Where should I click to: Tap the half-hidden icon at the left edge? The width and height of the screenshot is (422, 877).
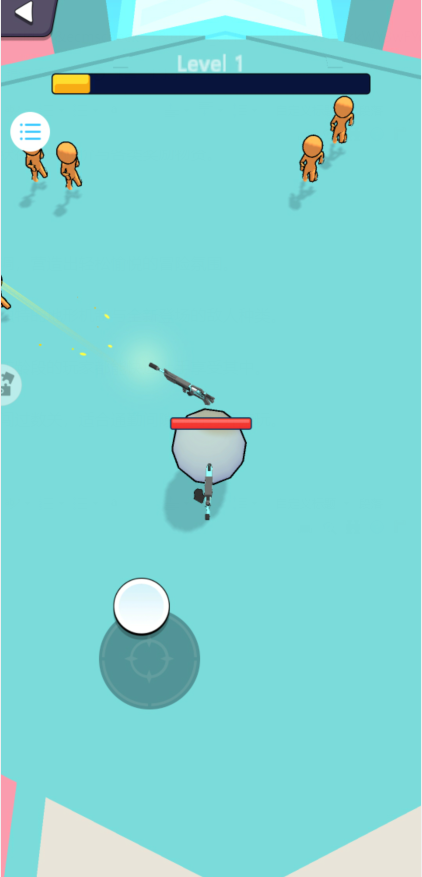[x=10, y=385]
